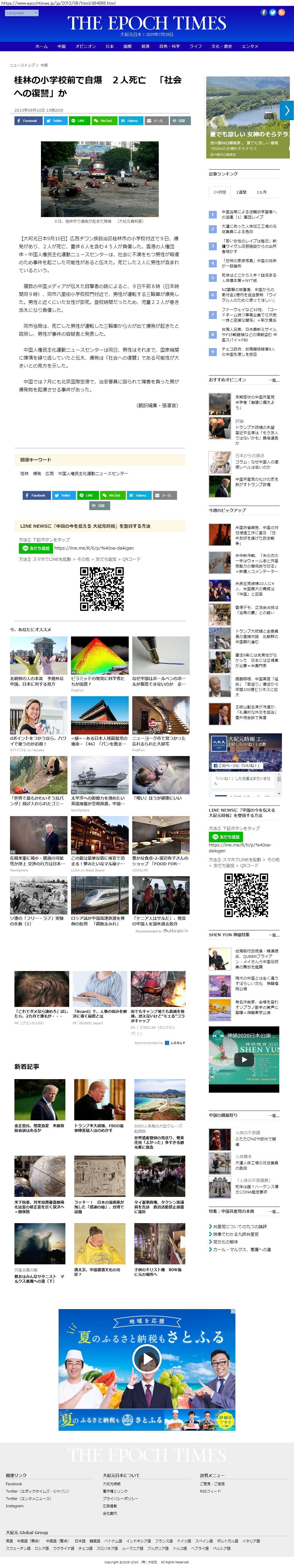
Task: Open the RSSフィード footer link
Action: click(x=210, y=1491)
